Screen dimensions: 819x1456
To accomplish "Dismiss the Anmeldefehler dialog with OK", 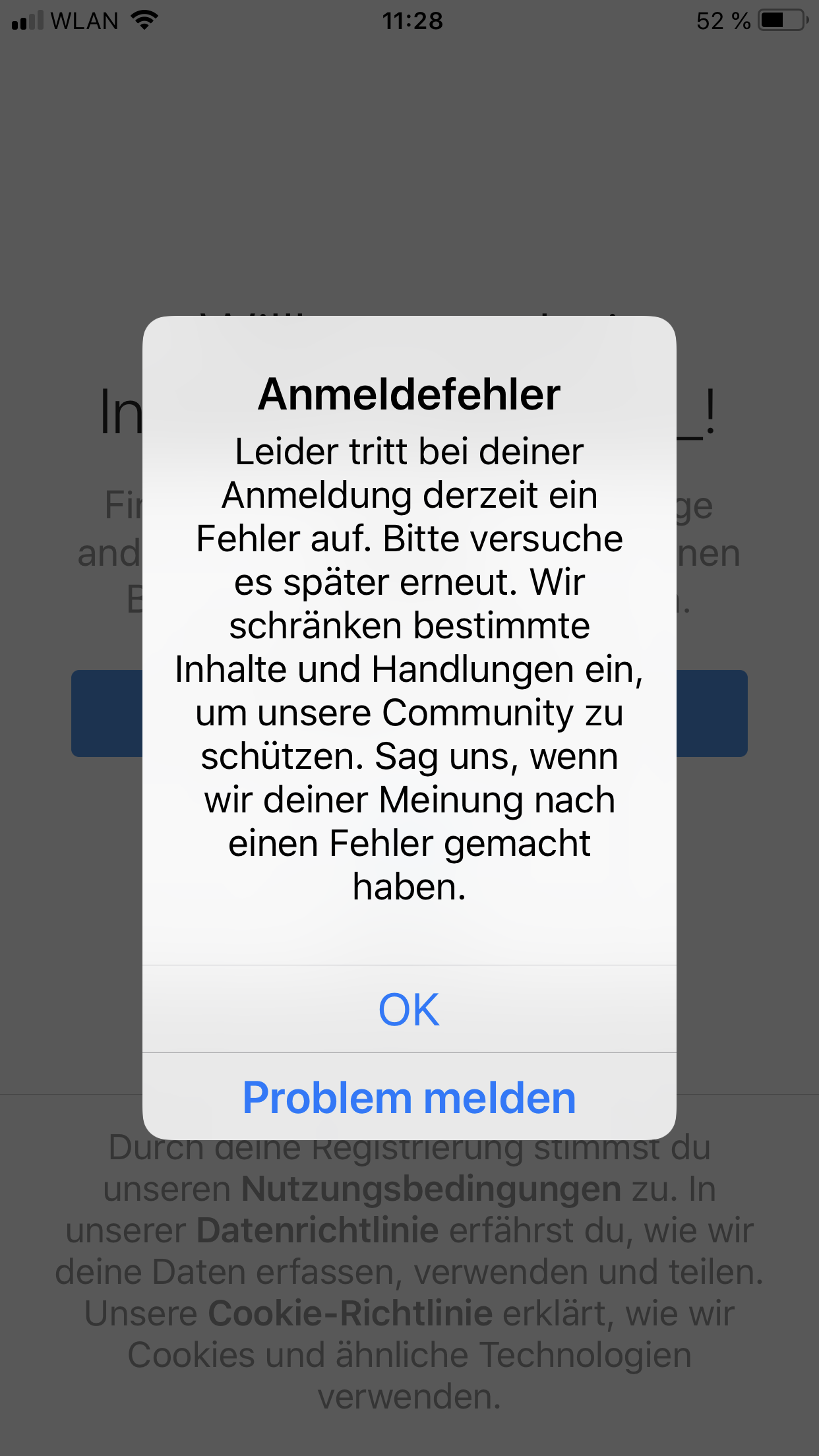I will (x=409, y=1009).
